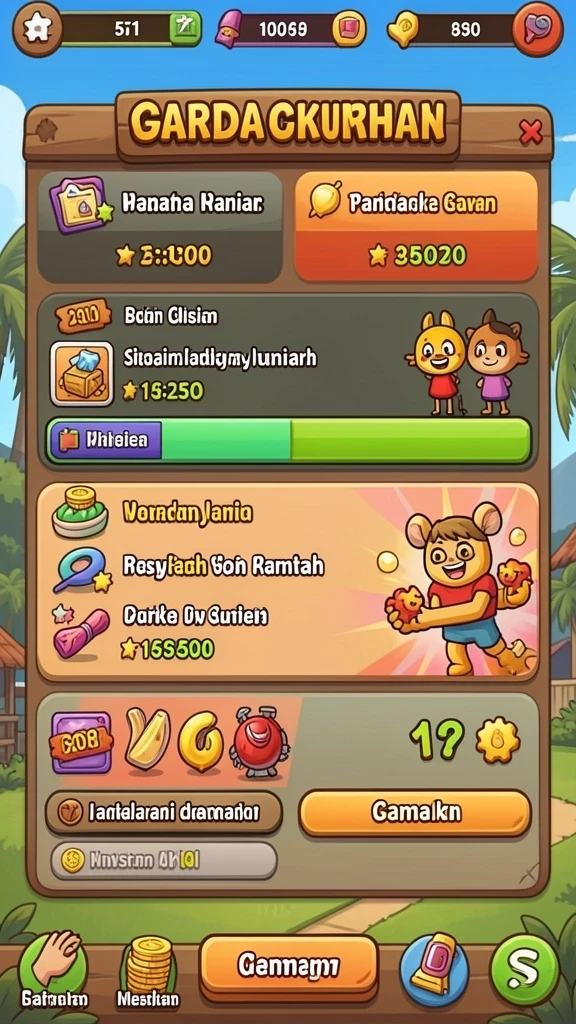Tap the green S button in the bottom bar
The width and height of the screenshot is (576, 1024).
525,970
